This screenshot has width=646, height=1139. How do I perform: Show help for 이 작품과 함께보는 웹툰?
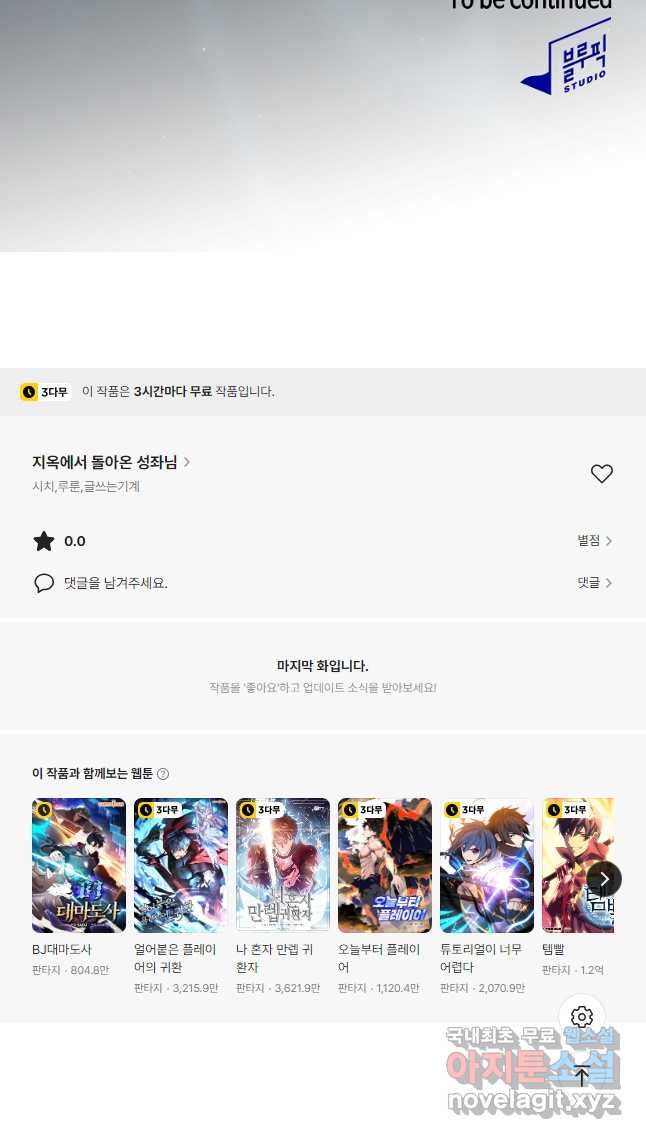click(x=163, y=774)
